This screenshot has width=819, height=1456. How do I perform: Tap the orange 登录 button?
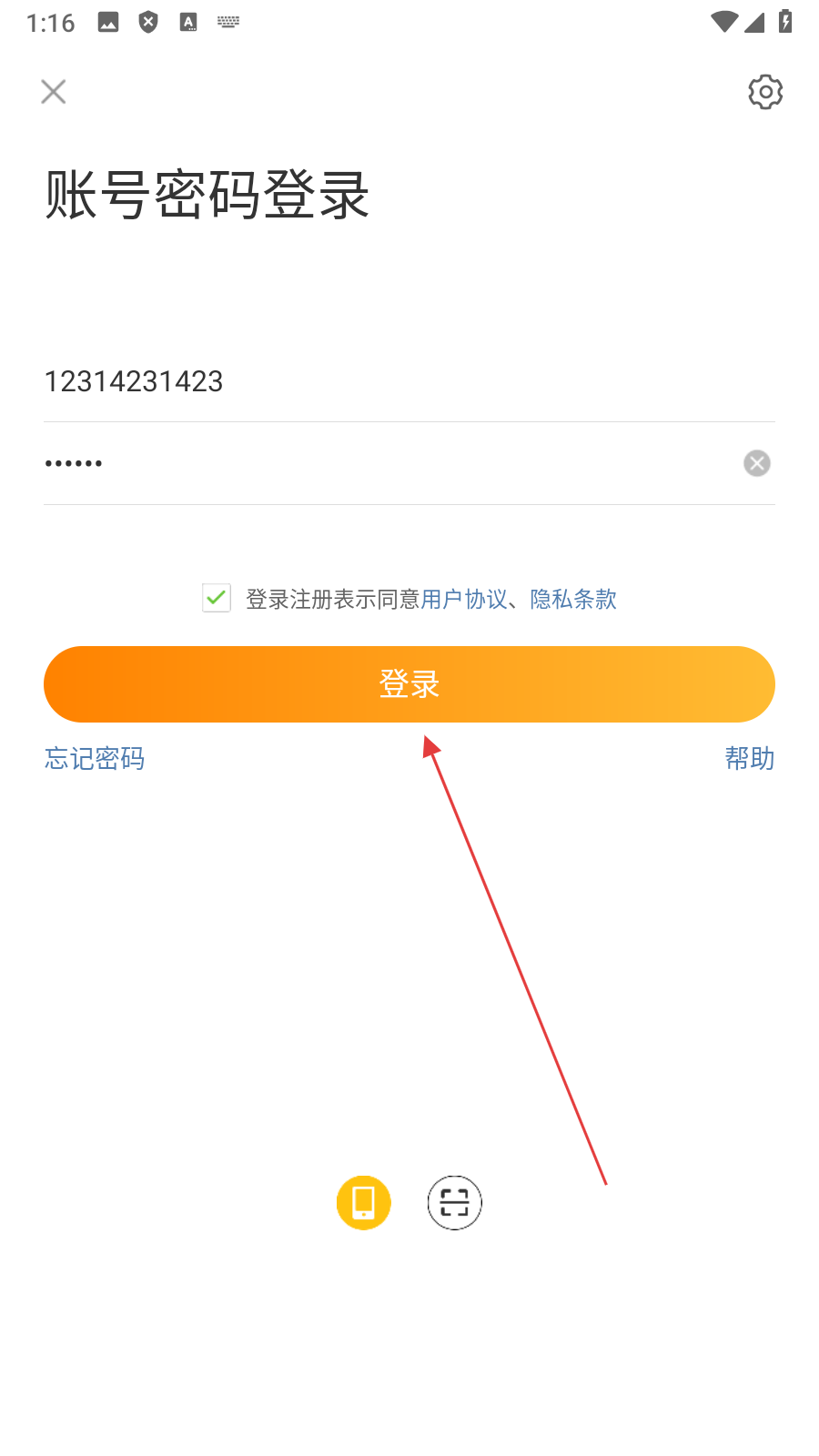409,684
